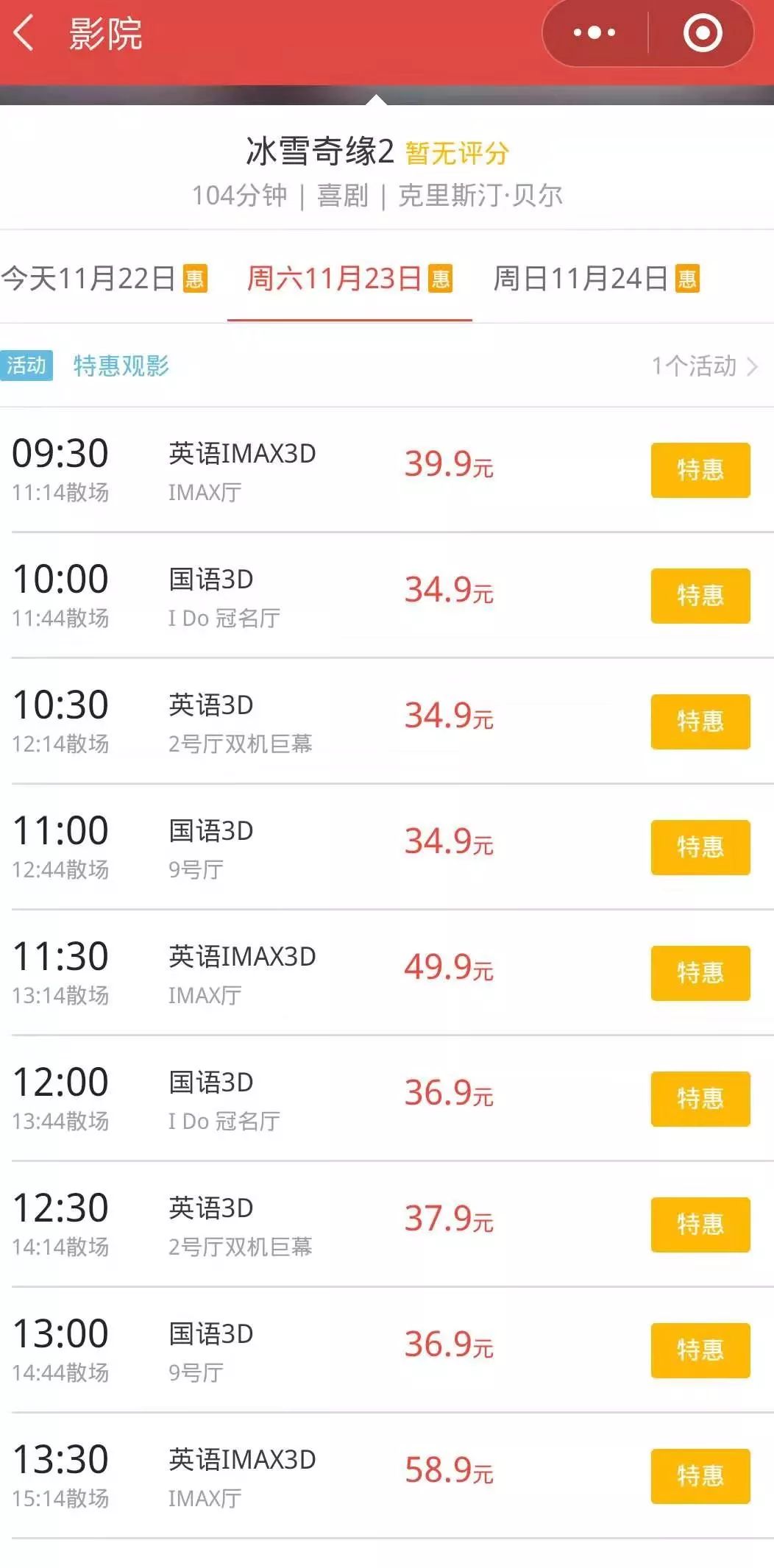Image resolution: width=774 pixels, height=1568 pixels.
Task: Tap 特惠 for the 11:30 IMAX3D showing
Action: coord(700,973)
